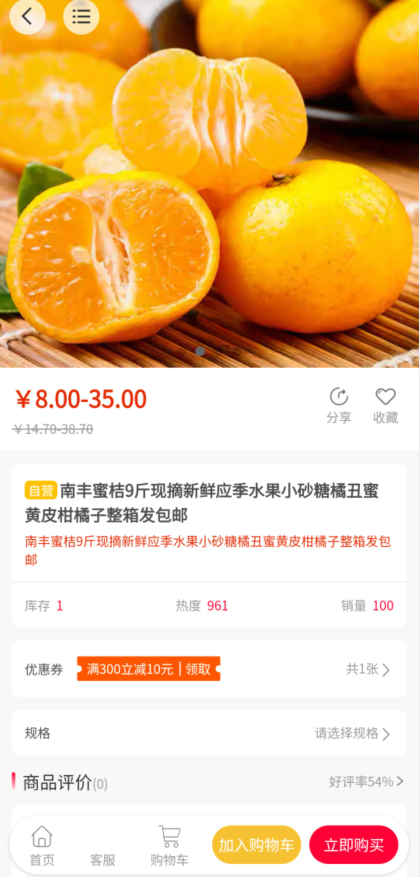Image resolution: width=420 pixels, height=877 pixels.
Task: Tap 加入购物车 to add to cart
Action: [257, 845]
